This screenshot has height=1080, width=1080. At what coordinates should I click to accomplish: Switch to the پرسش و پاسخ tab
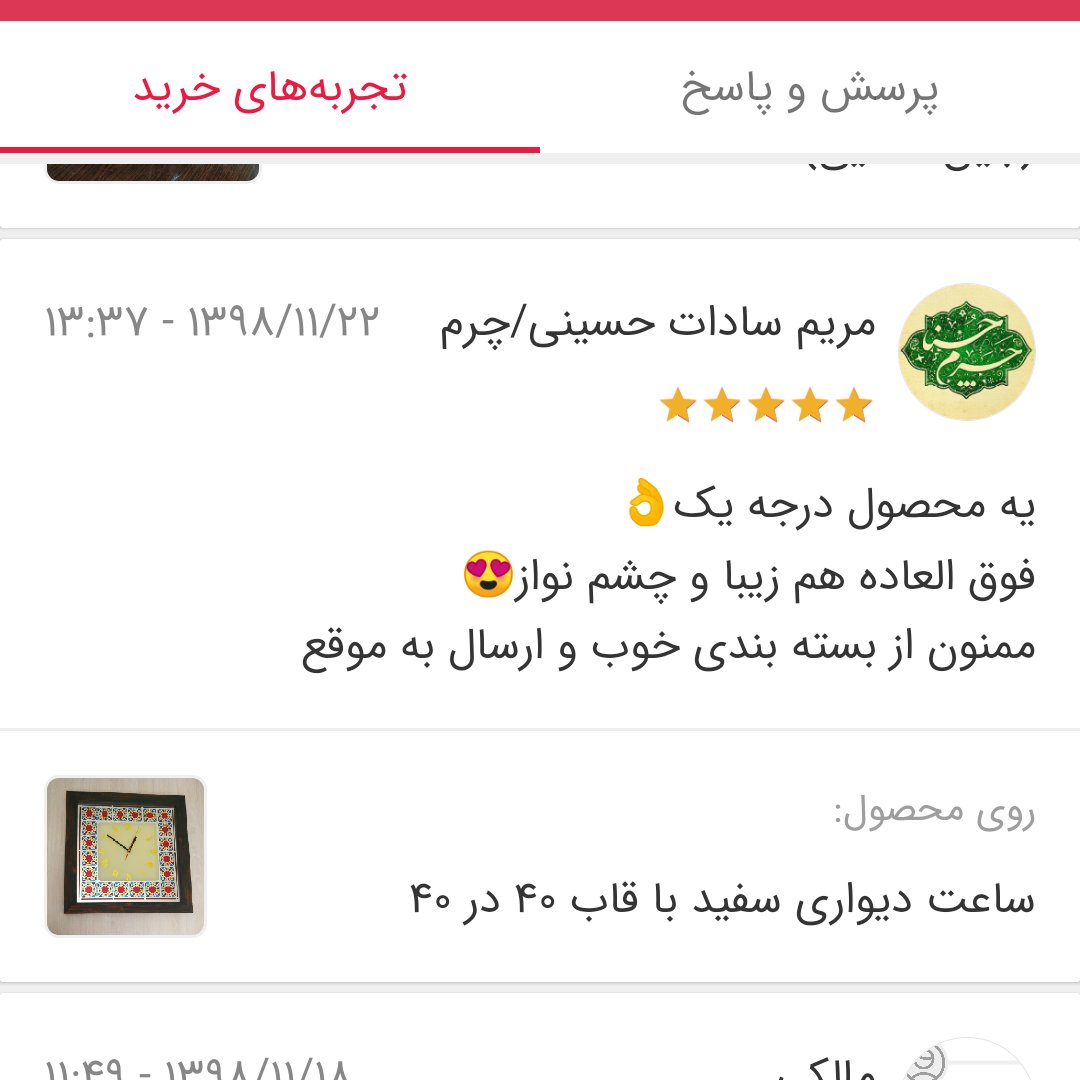(x=810, y=90)
